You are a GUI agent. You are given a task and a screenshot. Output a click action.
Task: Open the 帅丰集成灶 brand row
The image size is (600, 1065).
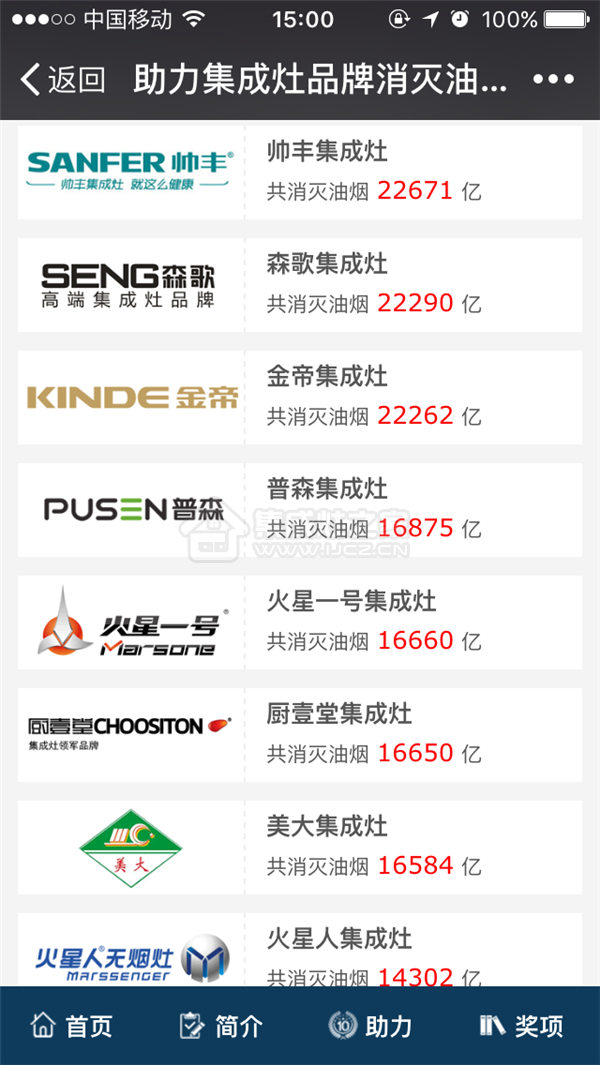pos(300,173)
